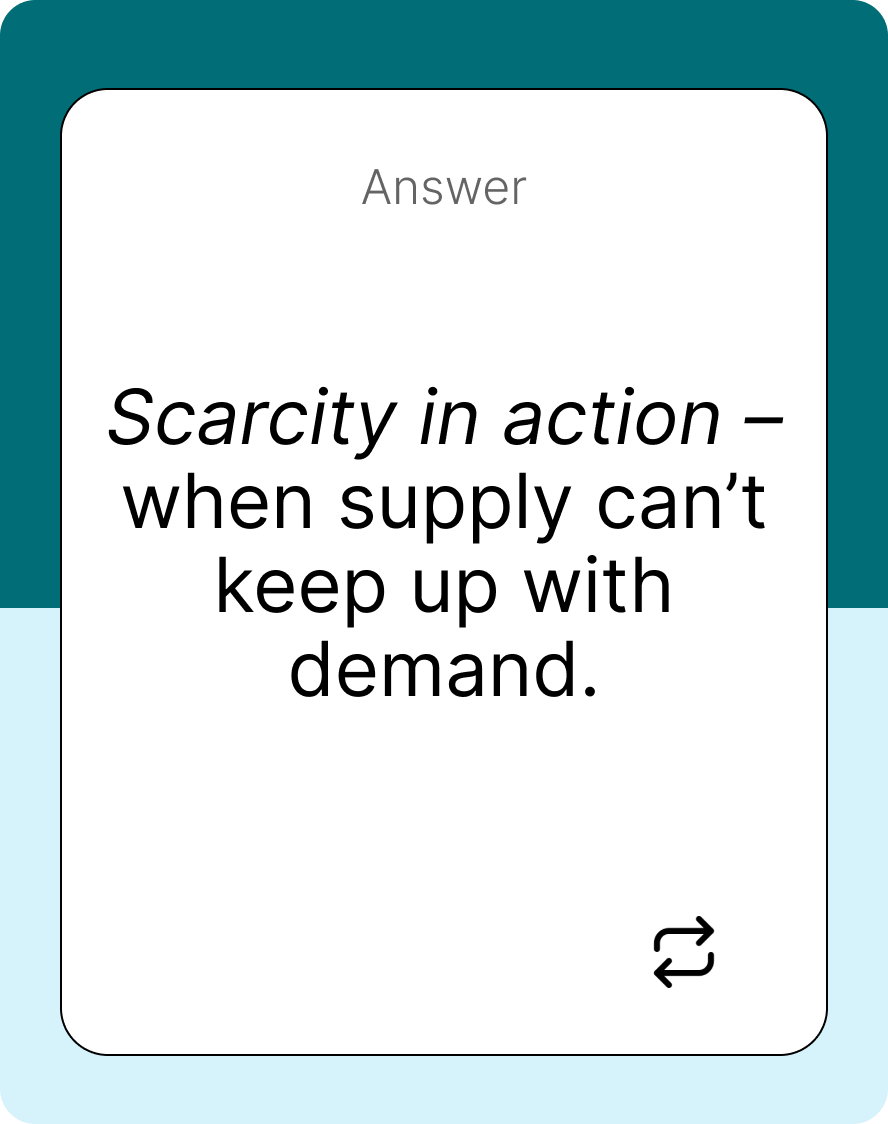Flip the answer card back over
The image size is (888, 1124).
(684, 952)
